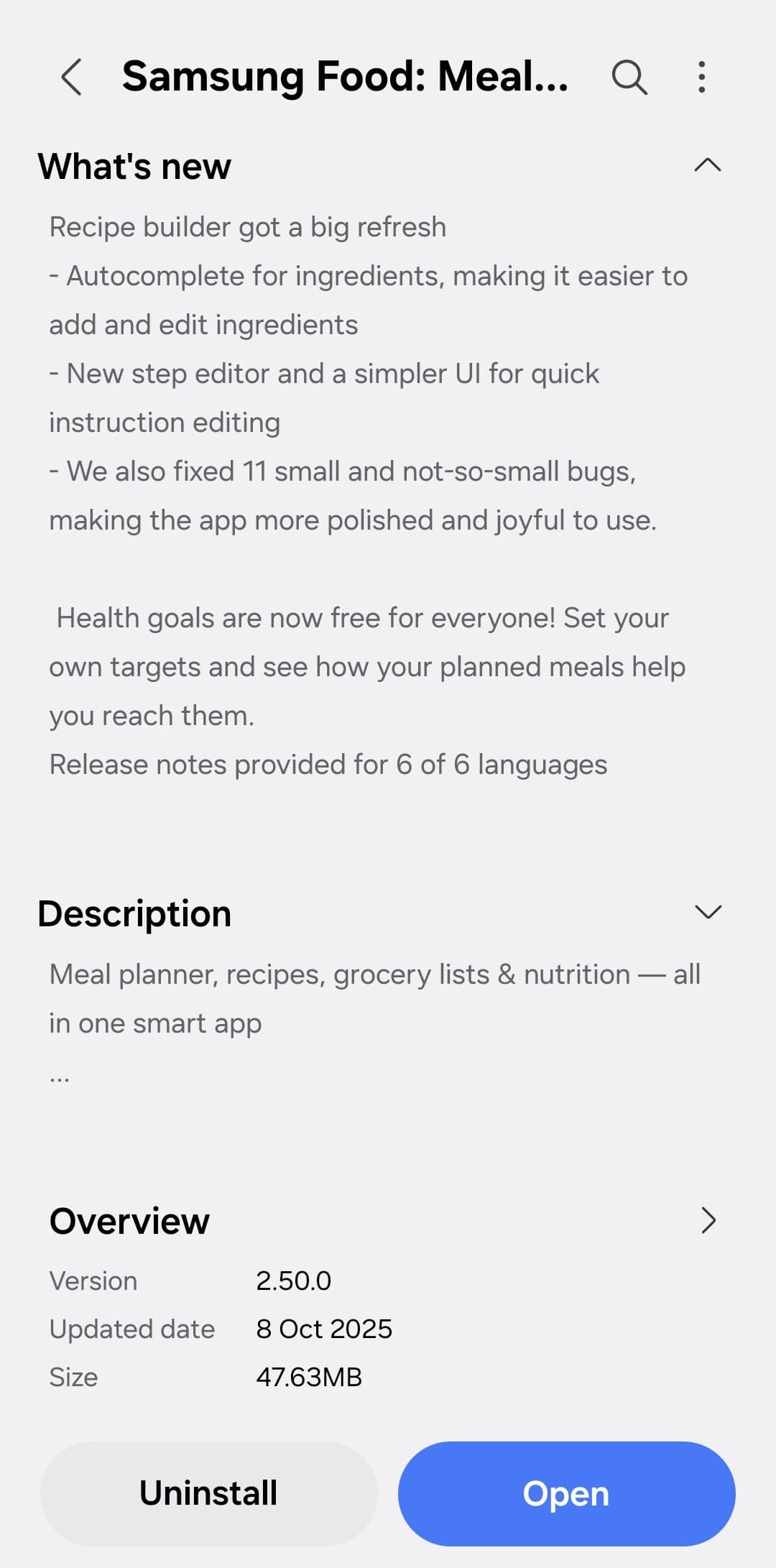This screenshot has height=1568, width=776.
Task: Open the Samsung Food app
Action: (566, 1493)
